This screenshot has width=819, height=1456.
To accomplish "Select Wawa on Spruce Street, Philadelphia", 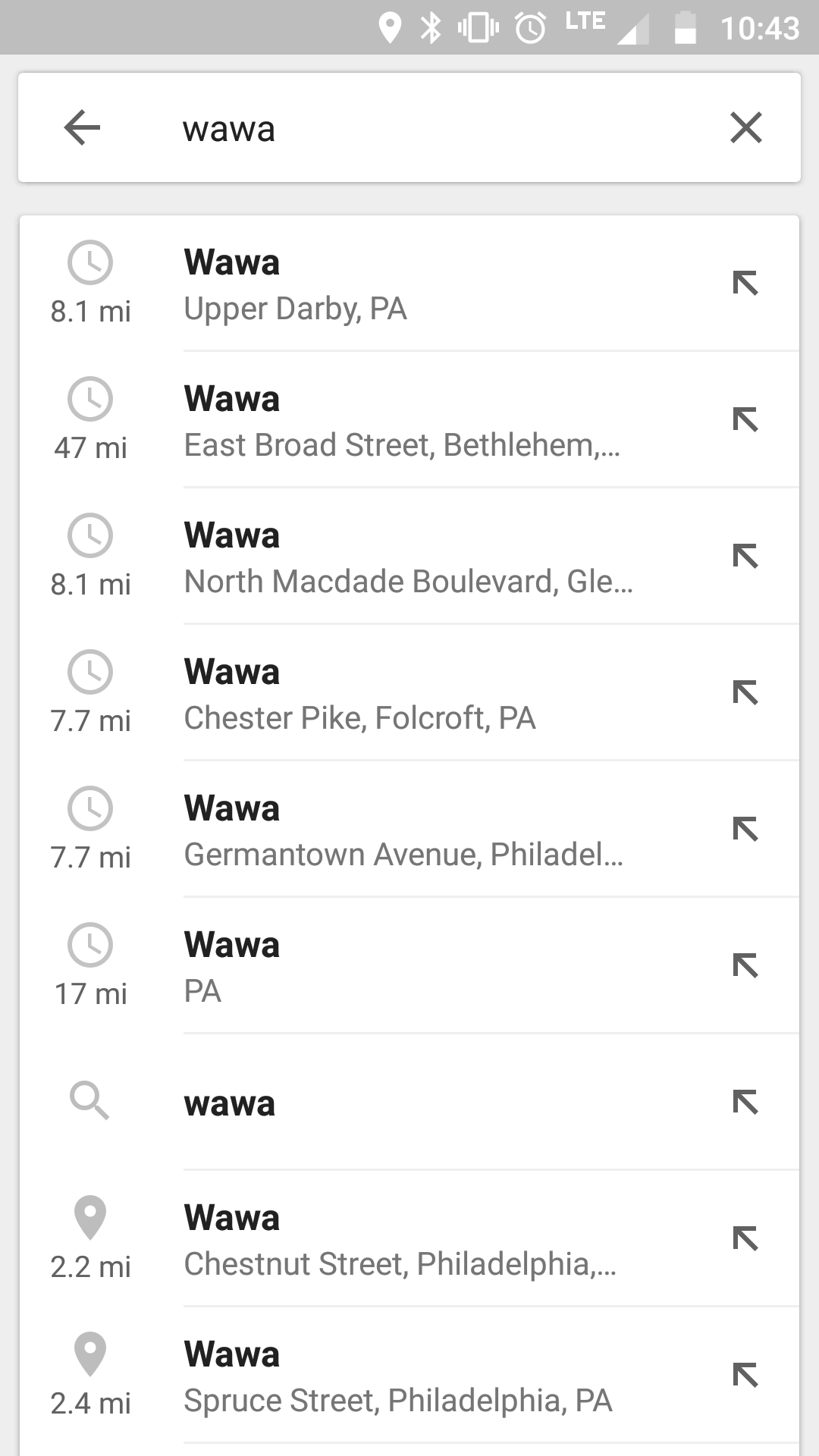I will tap(409, 1376).
